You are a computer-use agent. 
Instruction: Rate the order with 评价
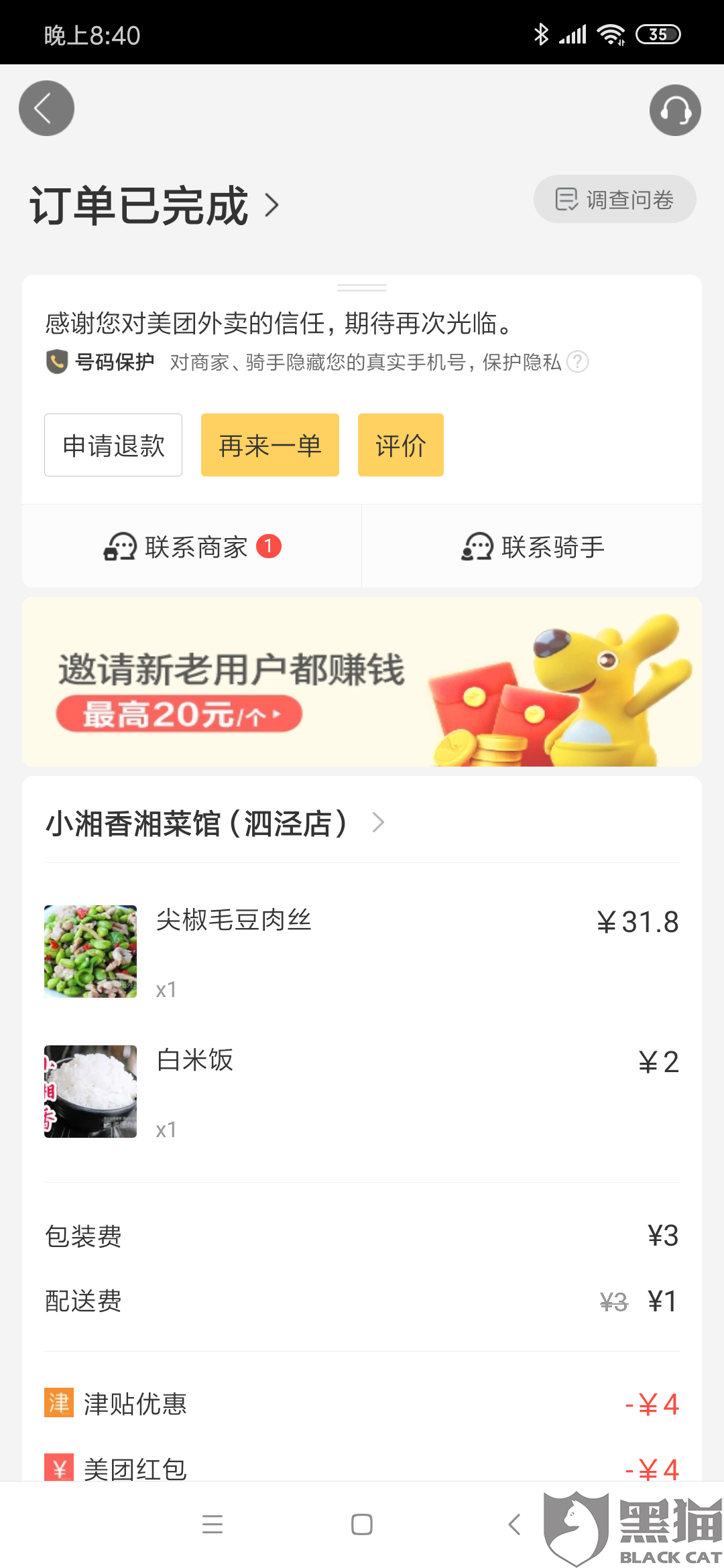[x=401, y=445]
